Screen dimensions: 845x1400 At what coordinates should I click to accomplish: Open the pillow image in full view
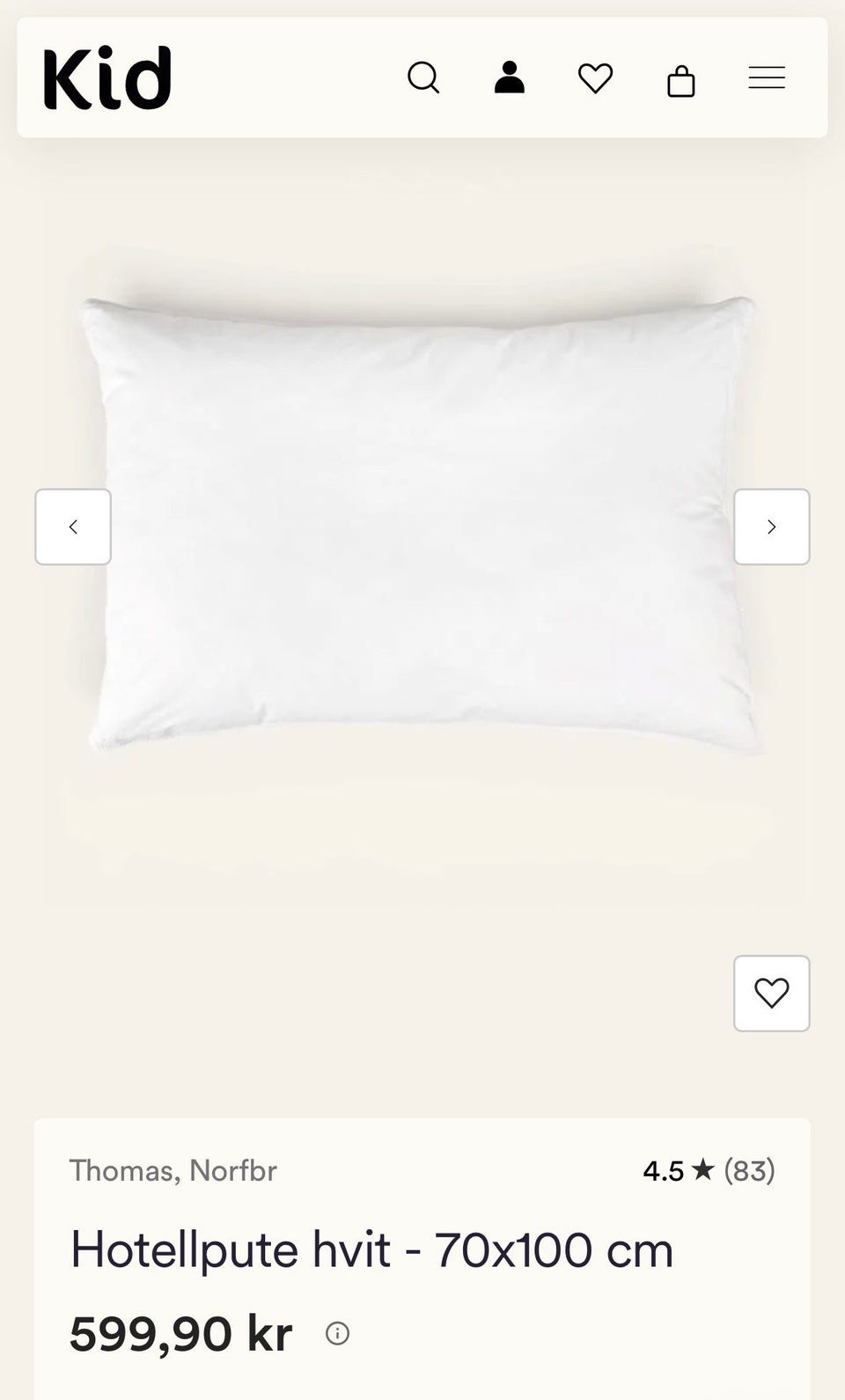422,526
